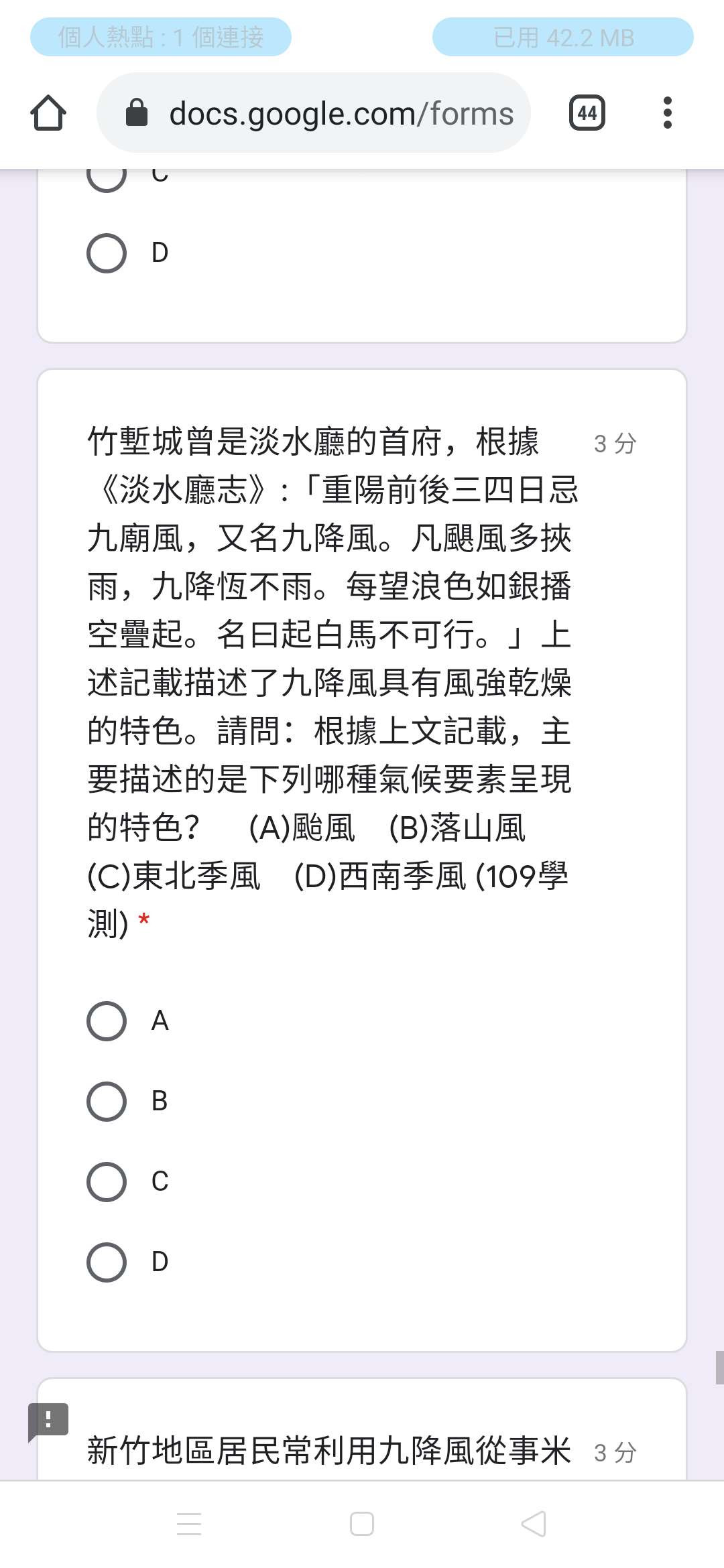Open recent apps from the navigation bar

click(189, 1524)
